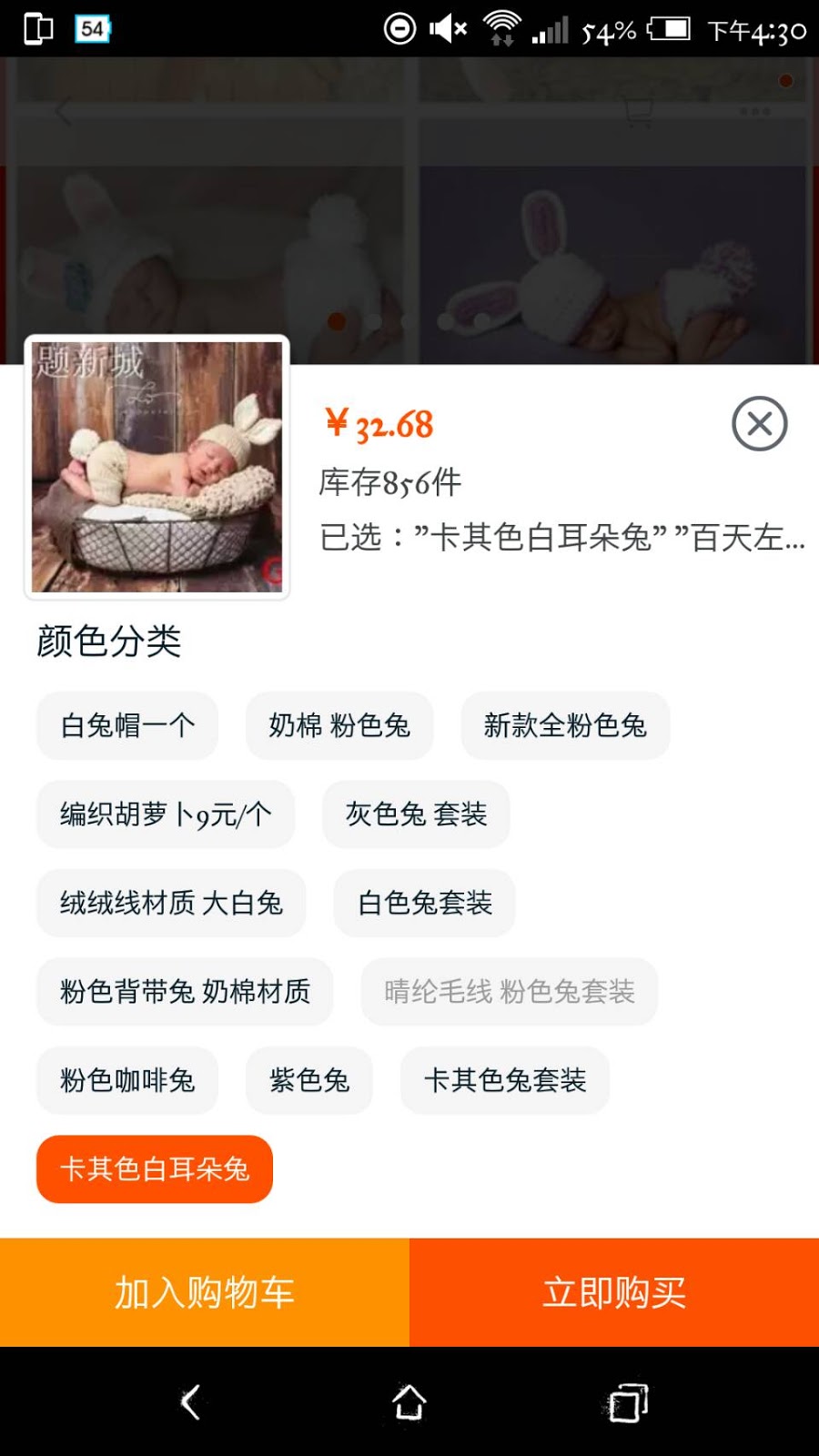Go back using the system back button
819x1456 pixels.
(x=191, y=1402)
